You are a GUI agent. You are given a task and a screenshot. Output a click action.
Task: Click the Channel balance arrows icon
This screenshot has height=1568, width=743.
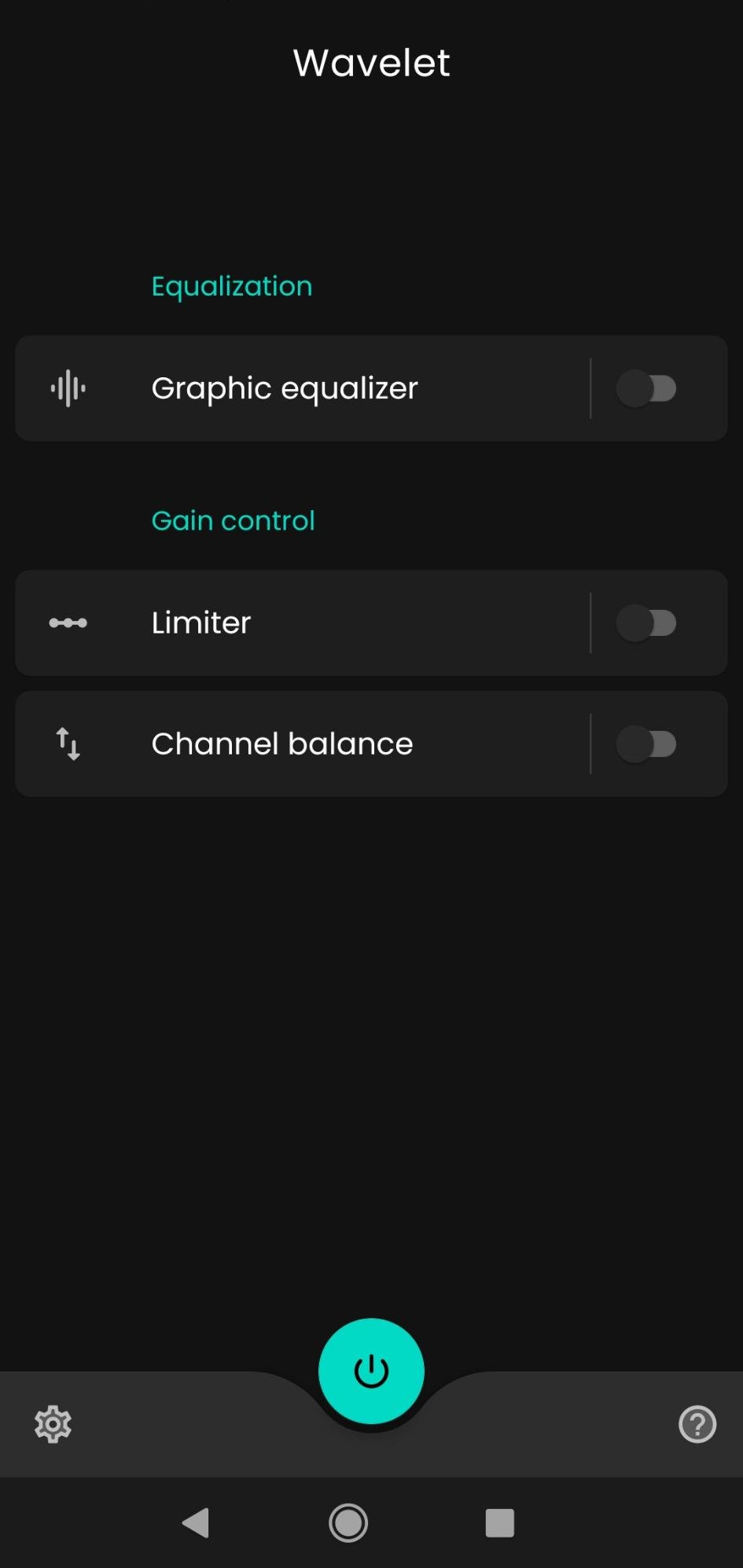click(x=67, y=744)
